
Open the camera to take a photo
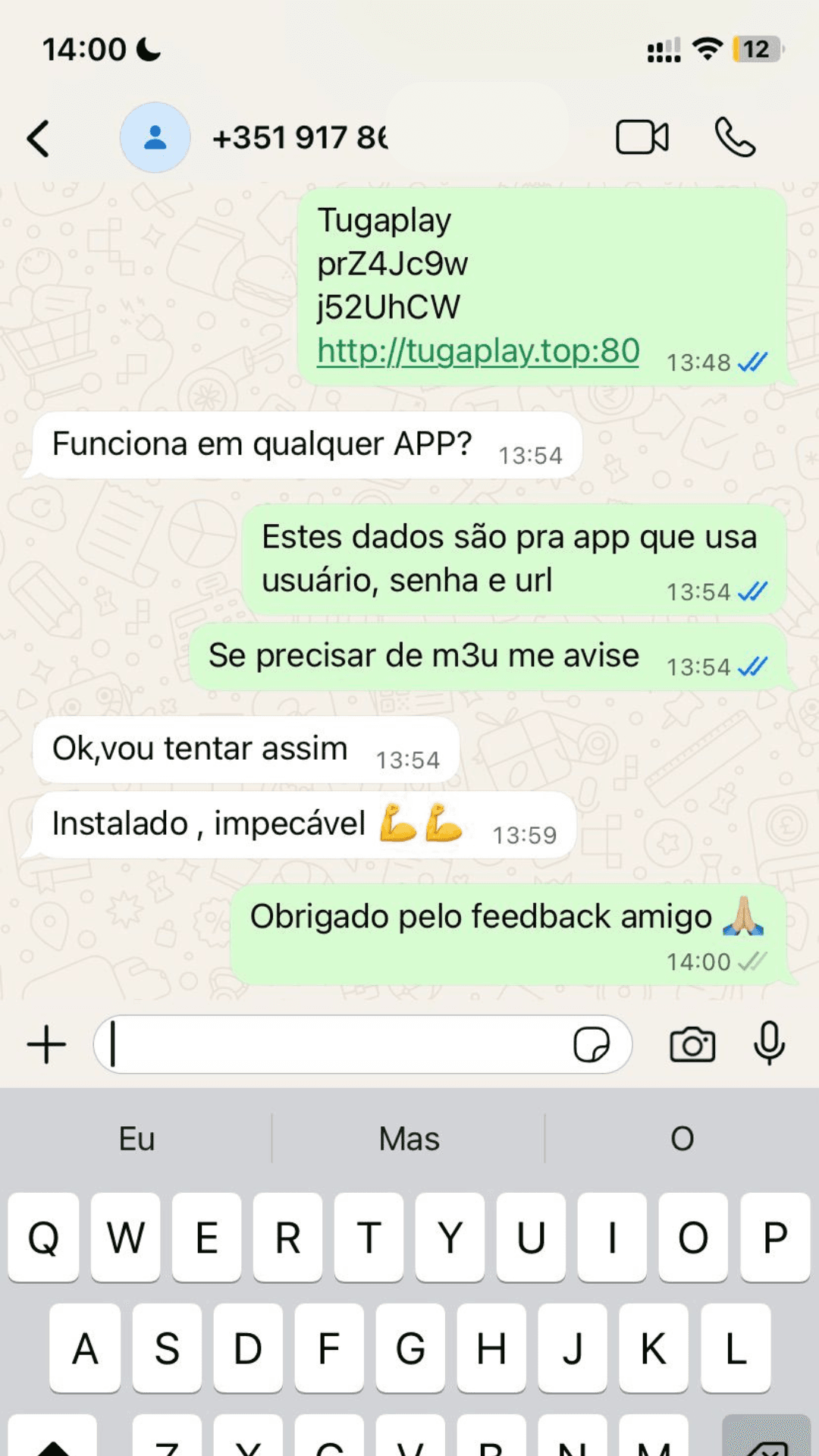tap(692, 1045)
